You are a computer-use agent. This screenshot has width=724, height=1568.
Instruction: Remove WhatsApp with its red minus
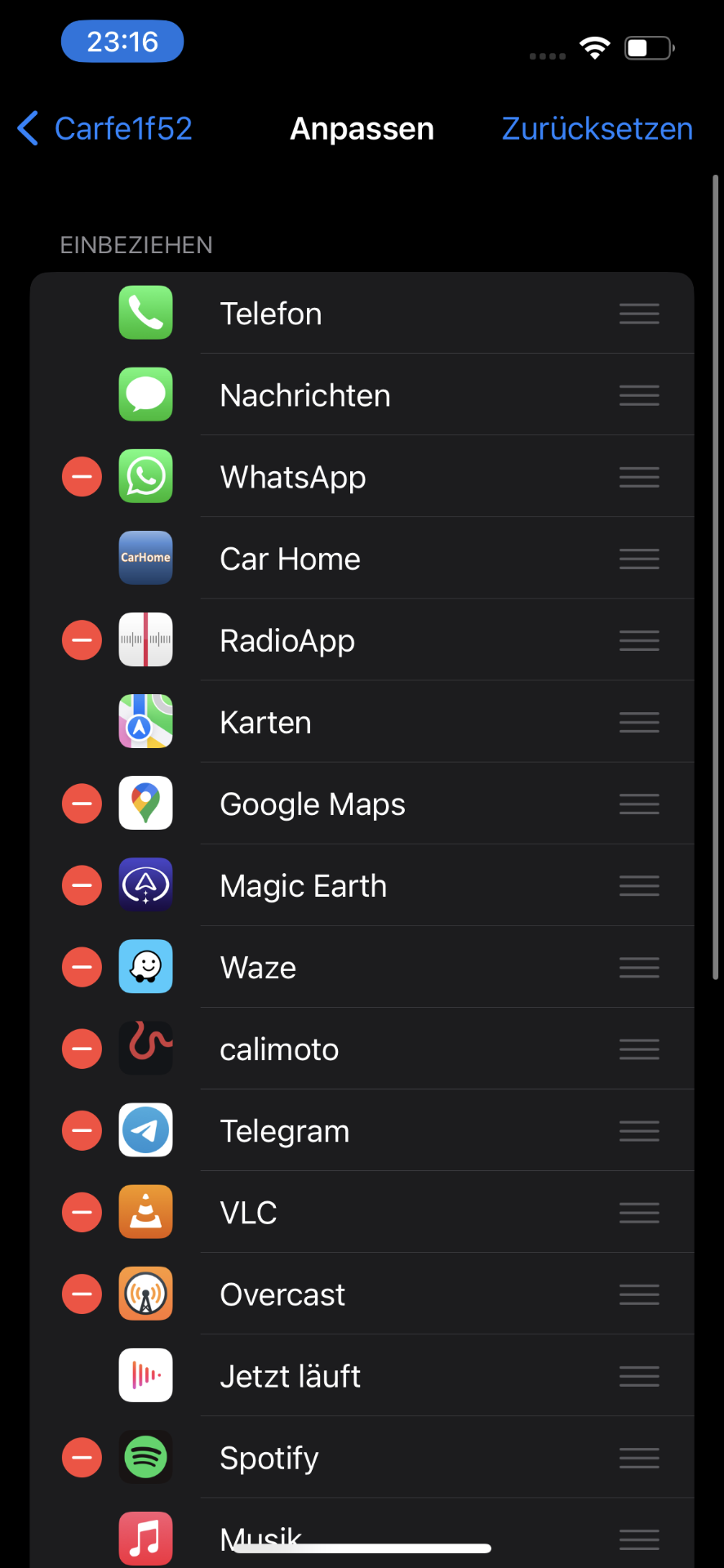point(82,477)
